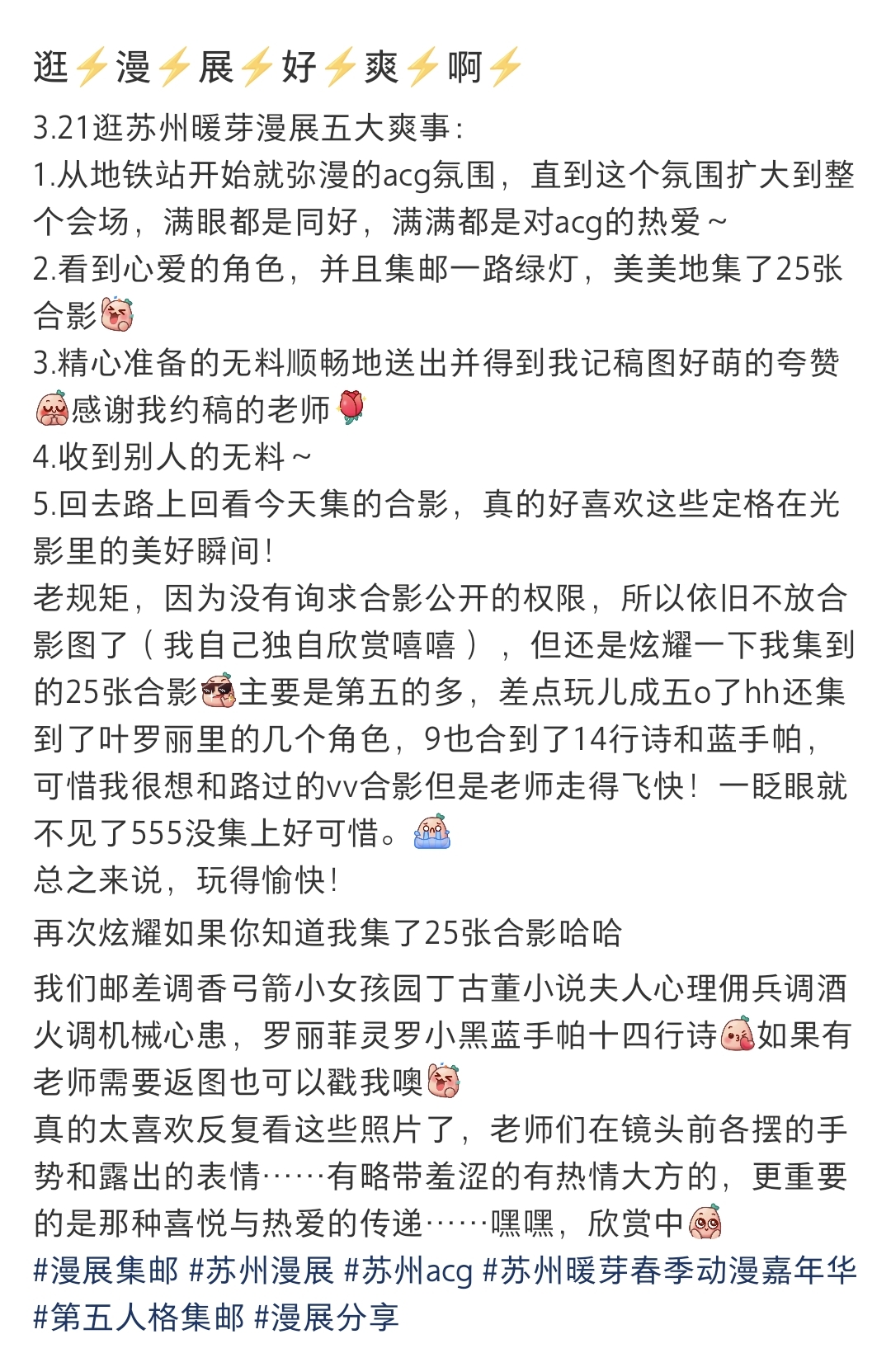Screen dimensions: 891x1372
Task: Open the #苏州漫展 hashtag
Action: 261,1271
